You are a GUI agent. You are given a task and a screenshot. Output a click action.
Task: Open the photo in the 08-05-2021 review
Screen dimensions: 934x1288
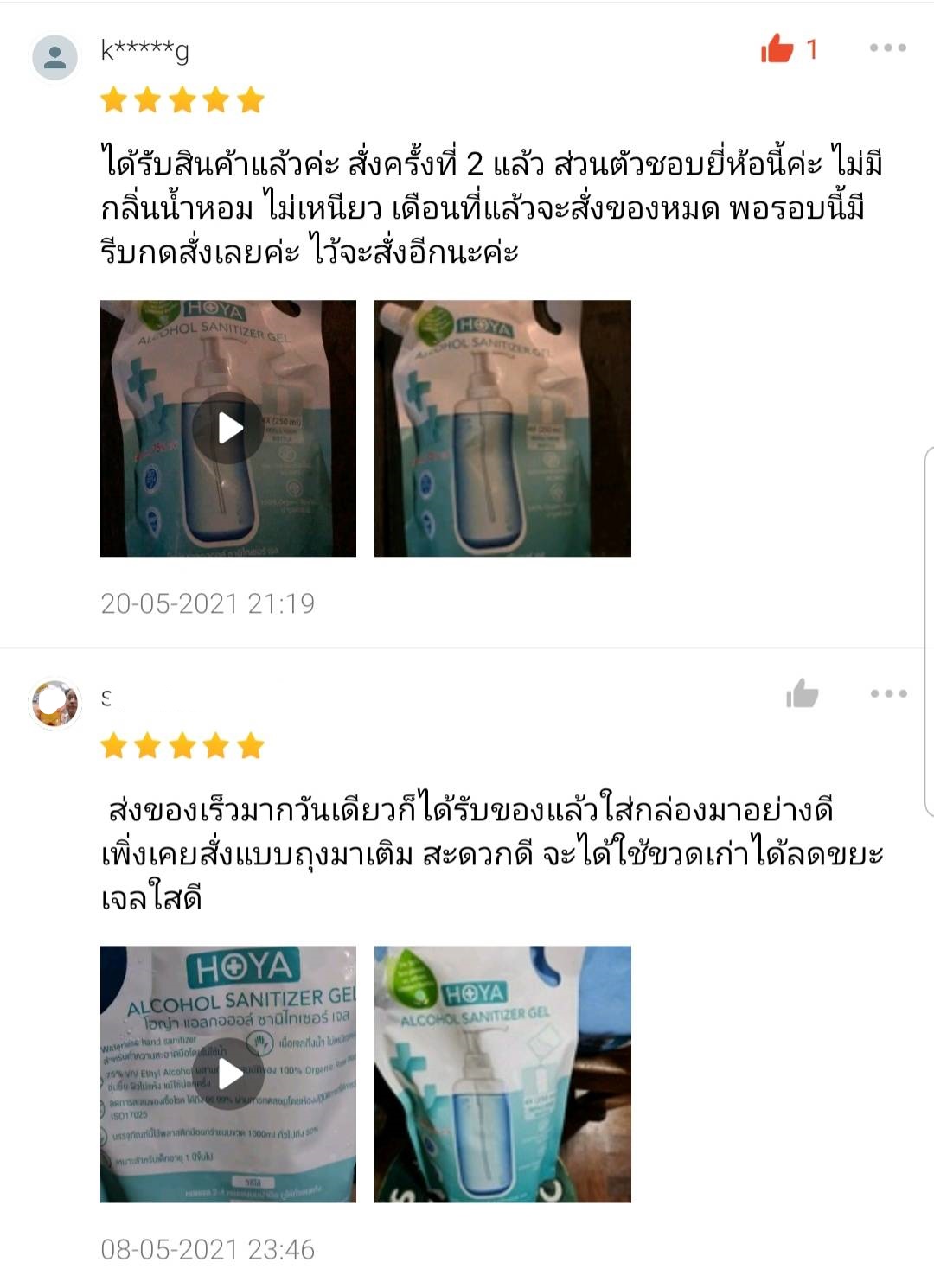click(x=502, y=1074)
